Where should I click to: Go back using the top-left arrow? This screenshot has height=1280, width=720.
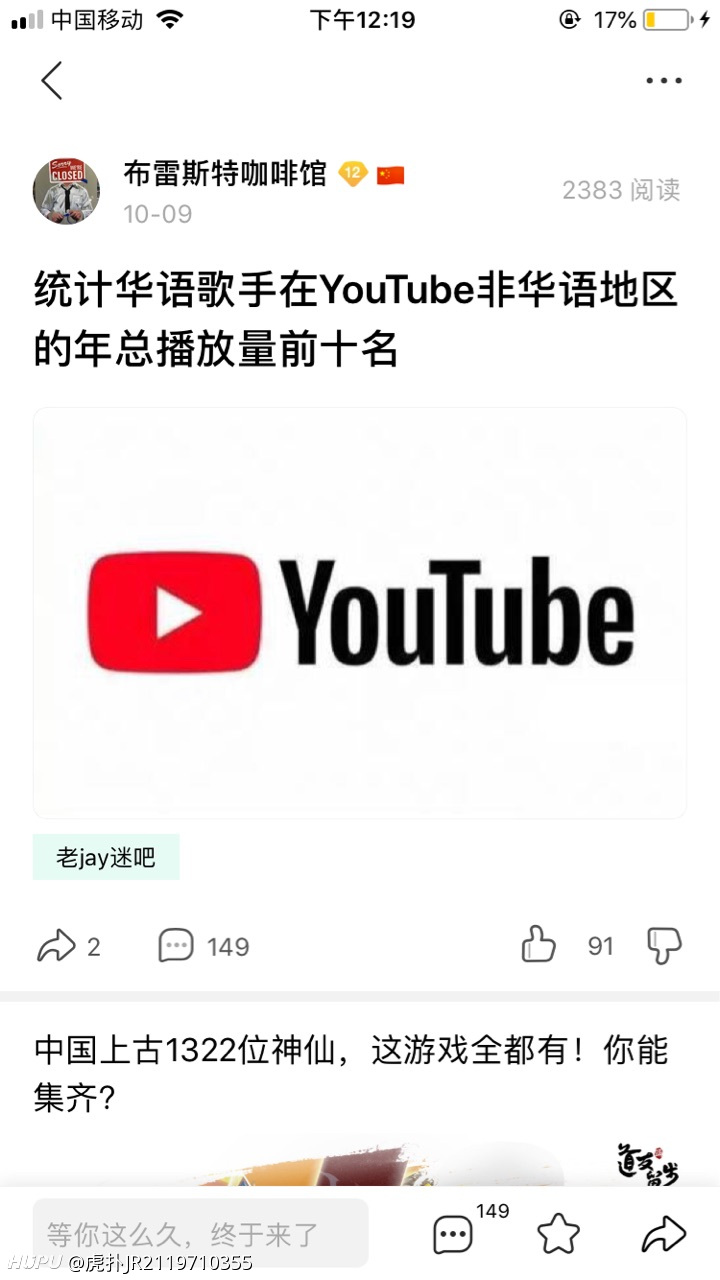(x=52, y=80)
